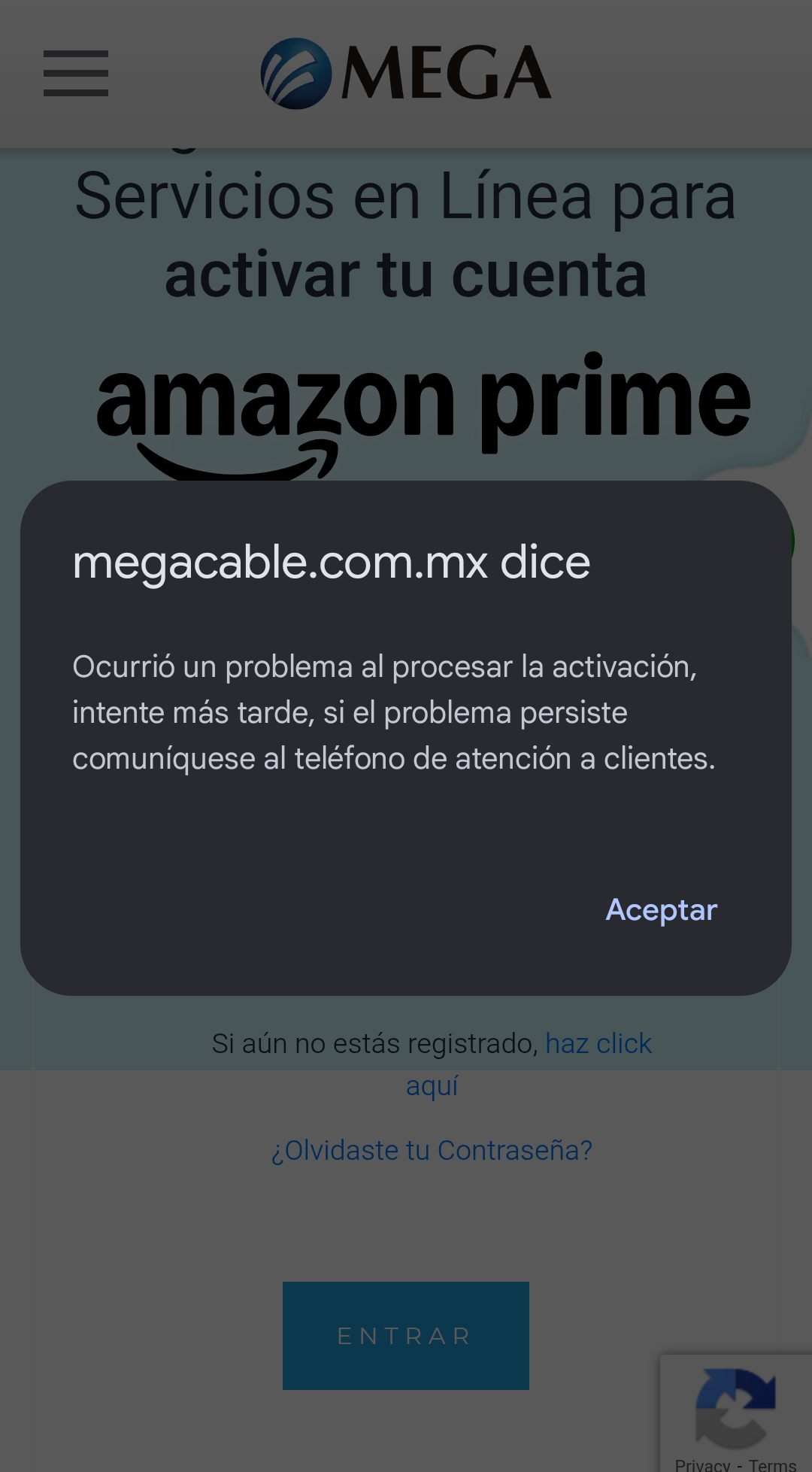Tap the ENTRAR button
The height and width of the screenshot is (1472, 812).
pyautogui.click(x=405, y=1335)
